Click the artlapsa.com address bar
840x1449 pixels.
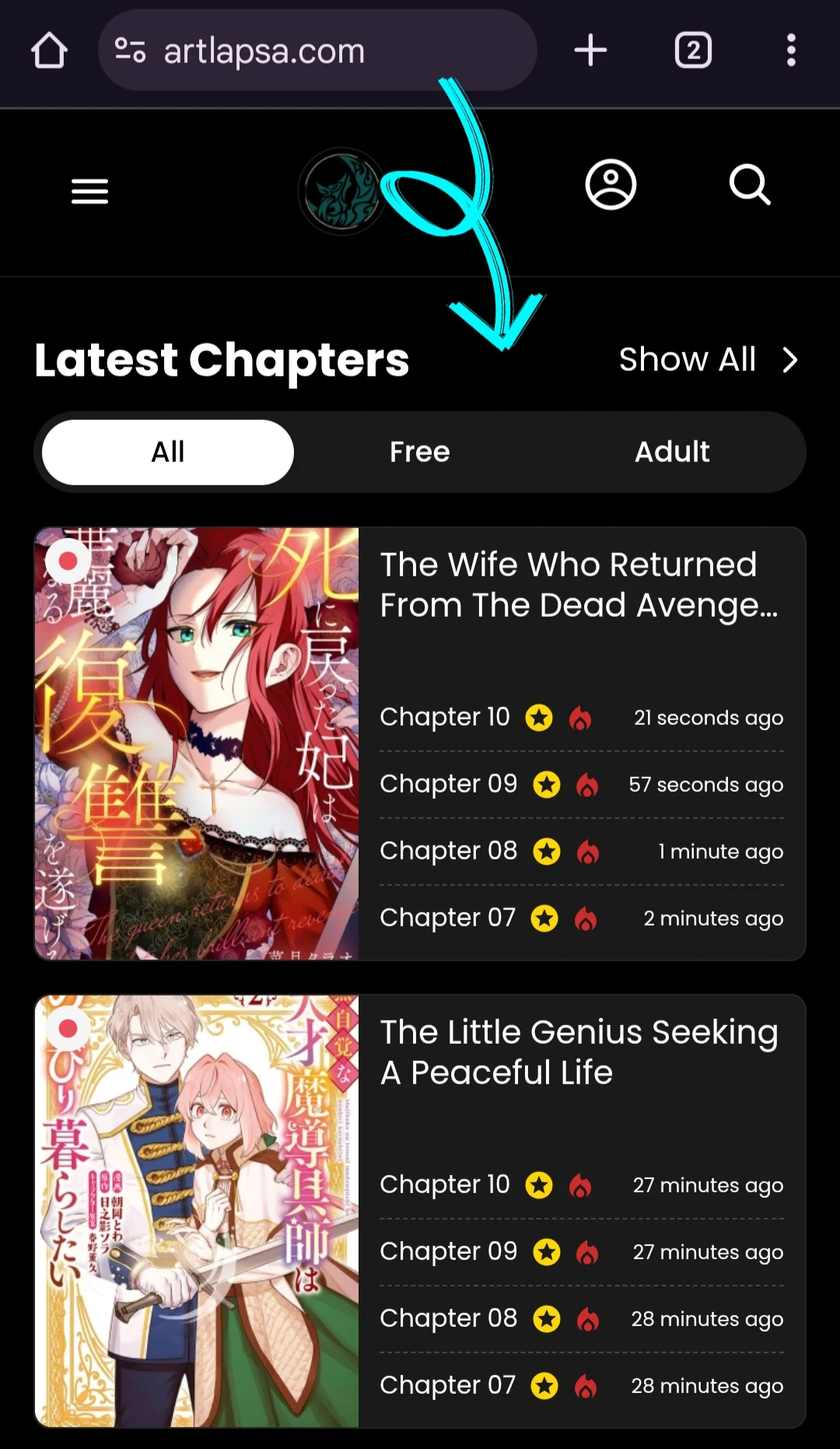[317, 50]
